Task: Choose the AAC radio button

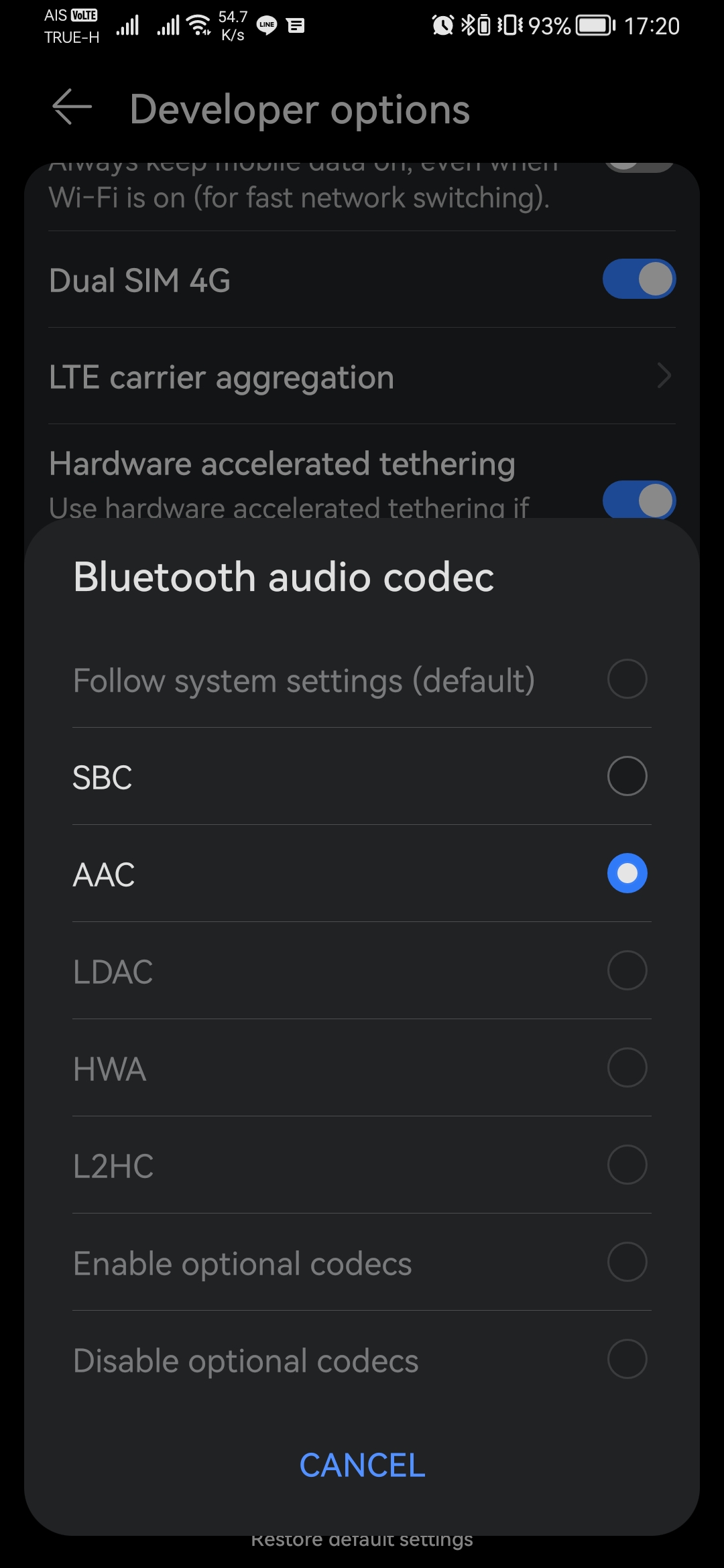Action: 627,873
